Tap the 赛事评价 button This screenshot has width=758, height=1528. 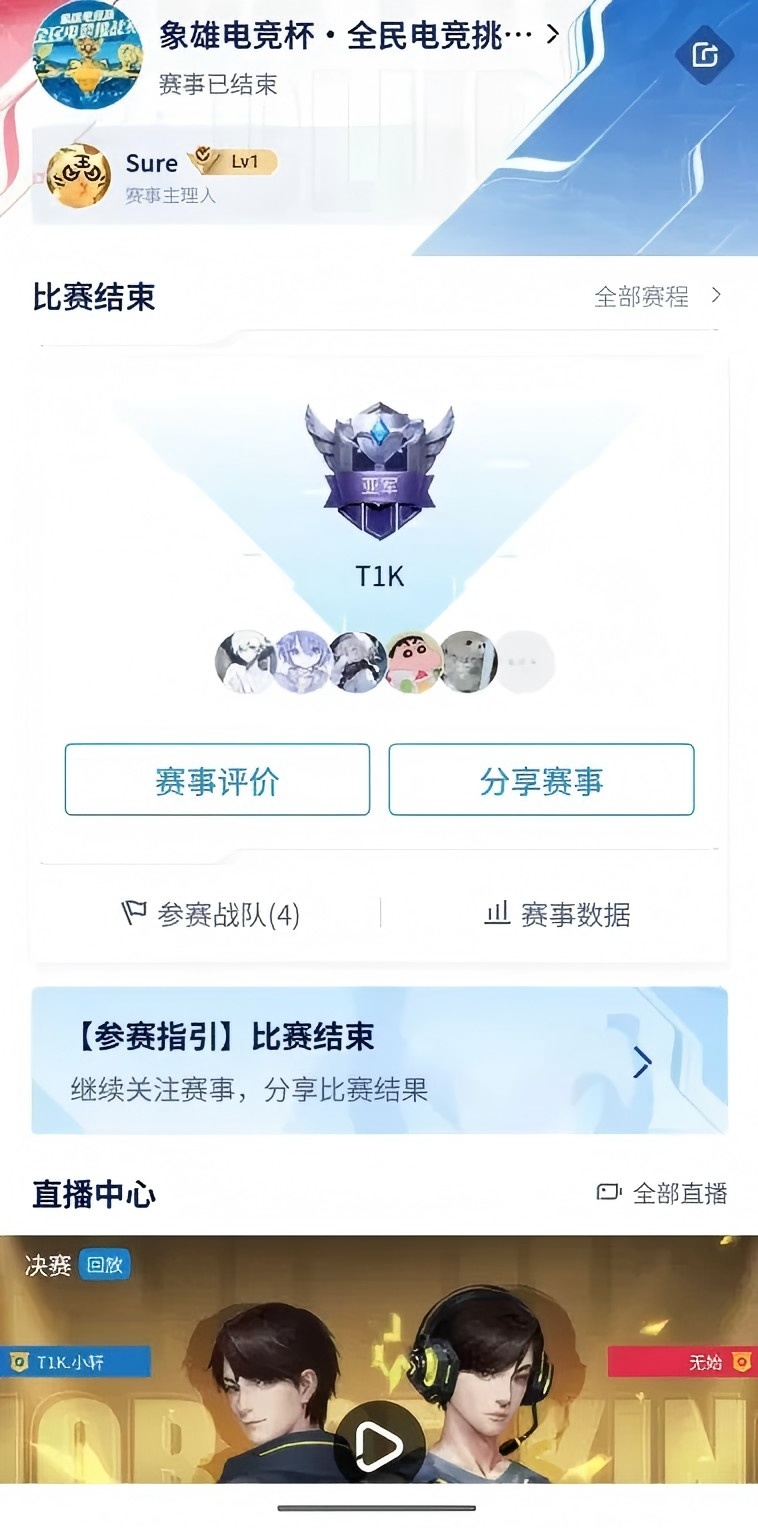[217, 780]
